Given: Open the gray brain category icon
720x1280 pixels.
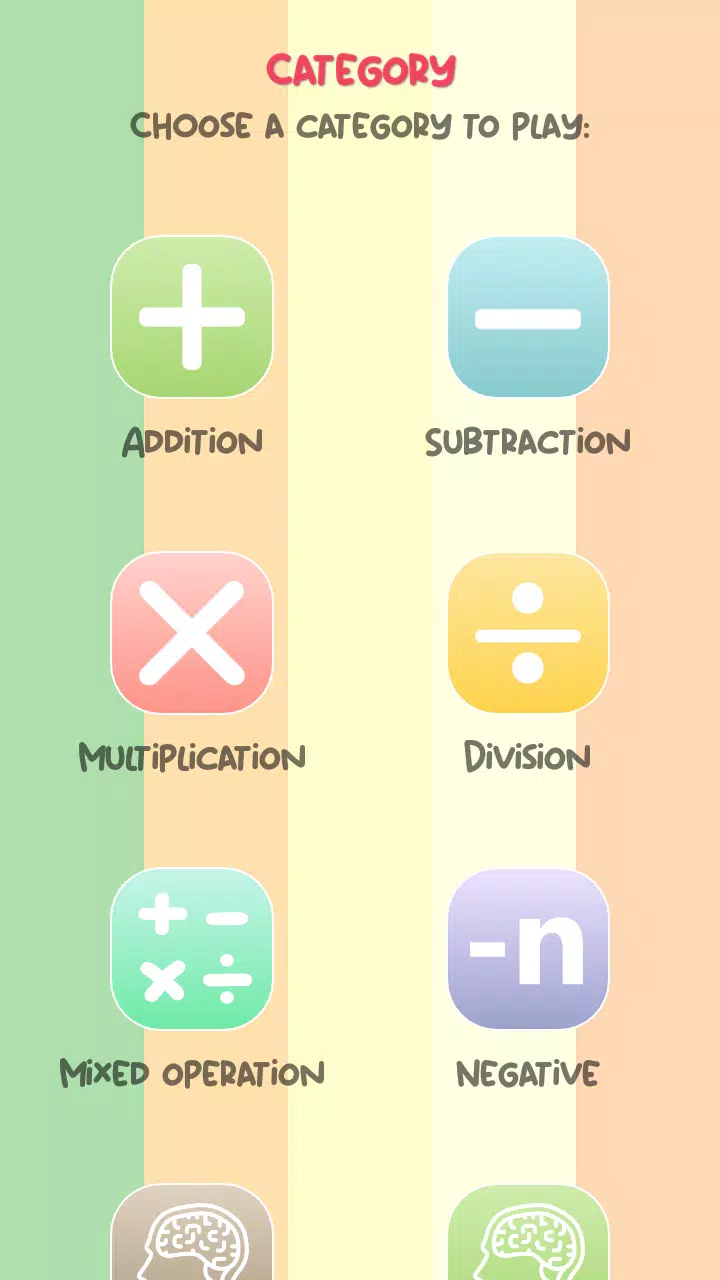Looking at the screenshot, I should click(192, 1240).
